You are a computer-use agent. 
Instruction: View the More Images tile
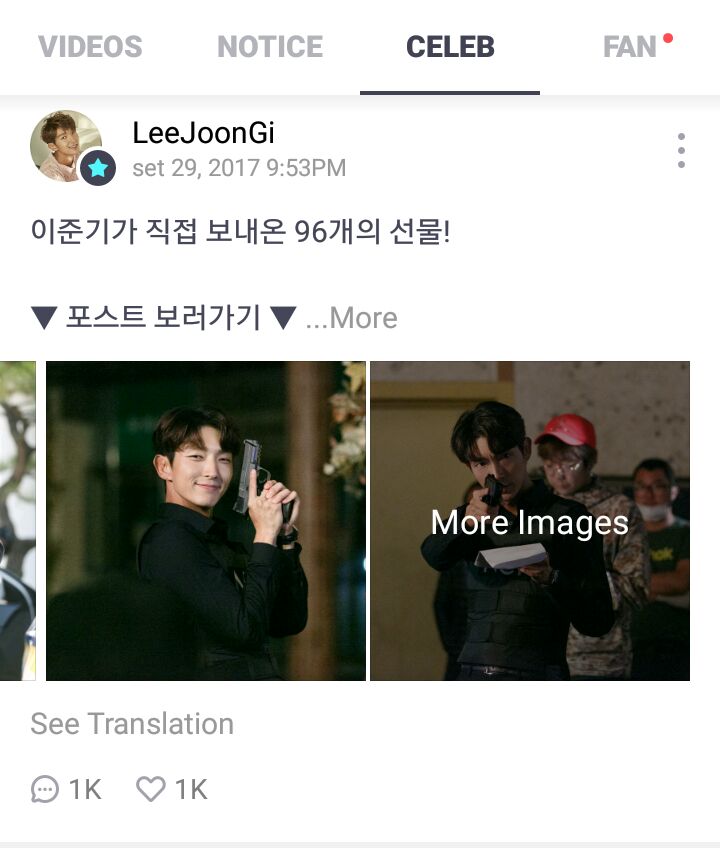[x=530, y=521]
